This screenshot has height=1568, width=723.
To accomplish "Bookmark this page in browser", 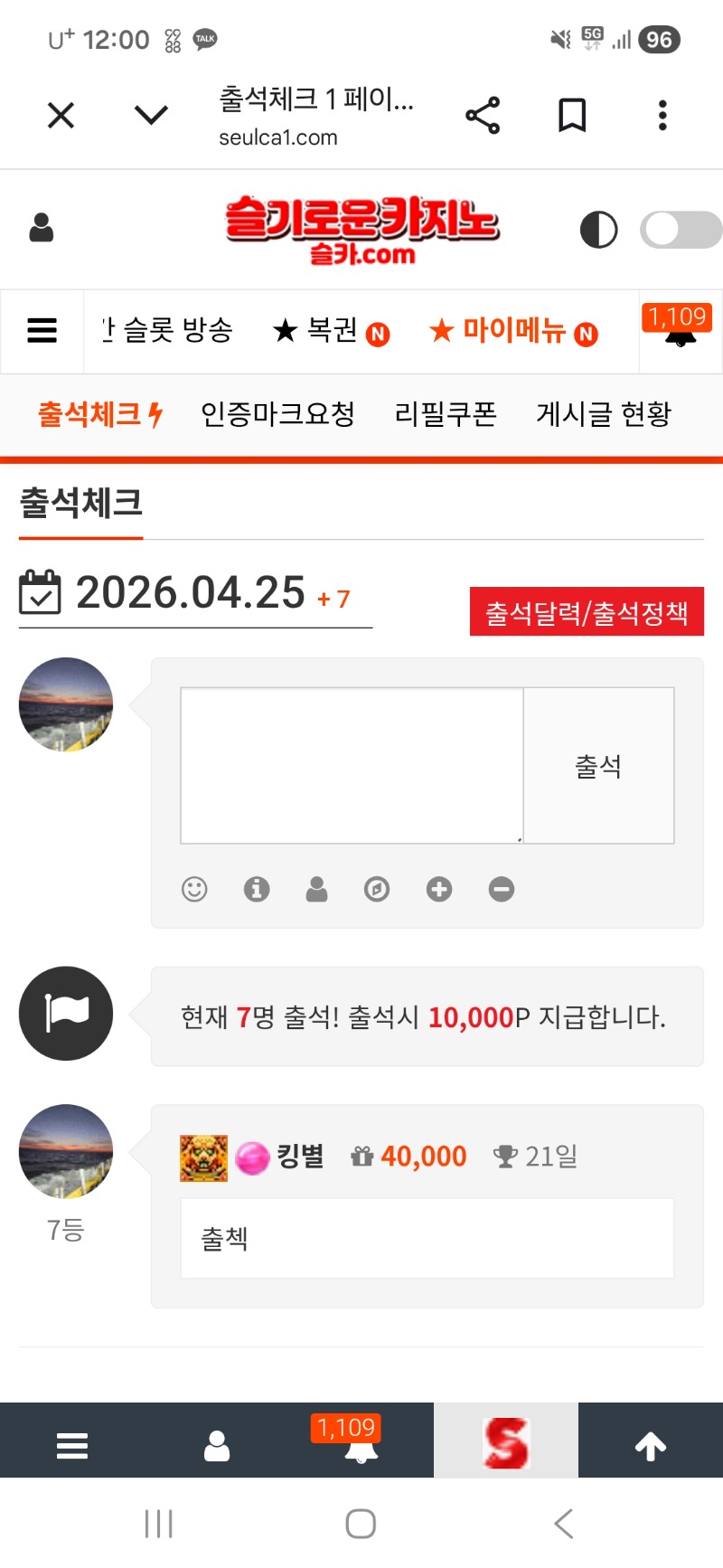I will pos(572,116).
